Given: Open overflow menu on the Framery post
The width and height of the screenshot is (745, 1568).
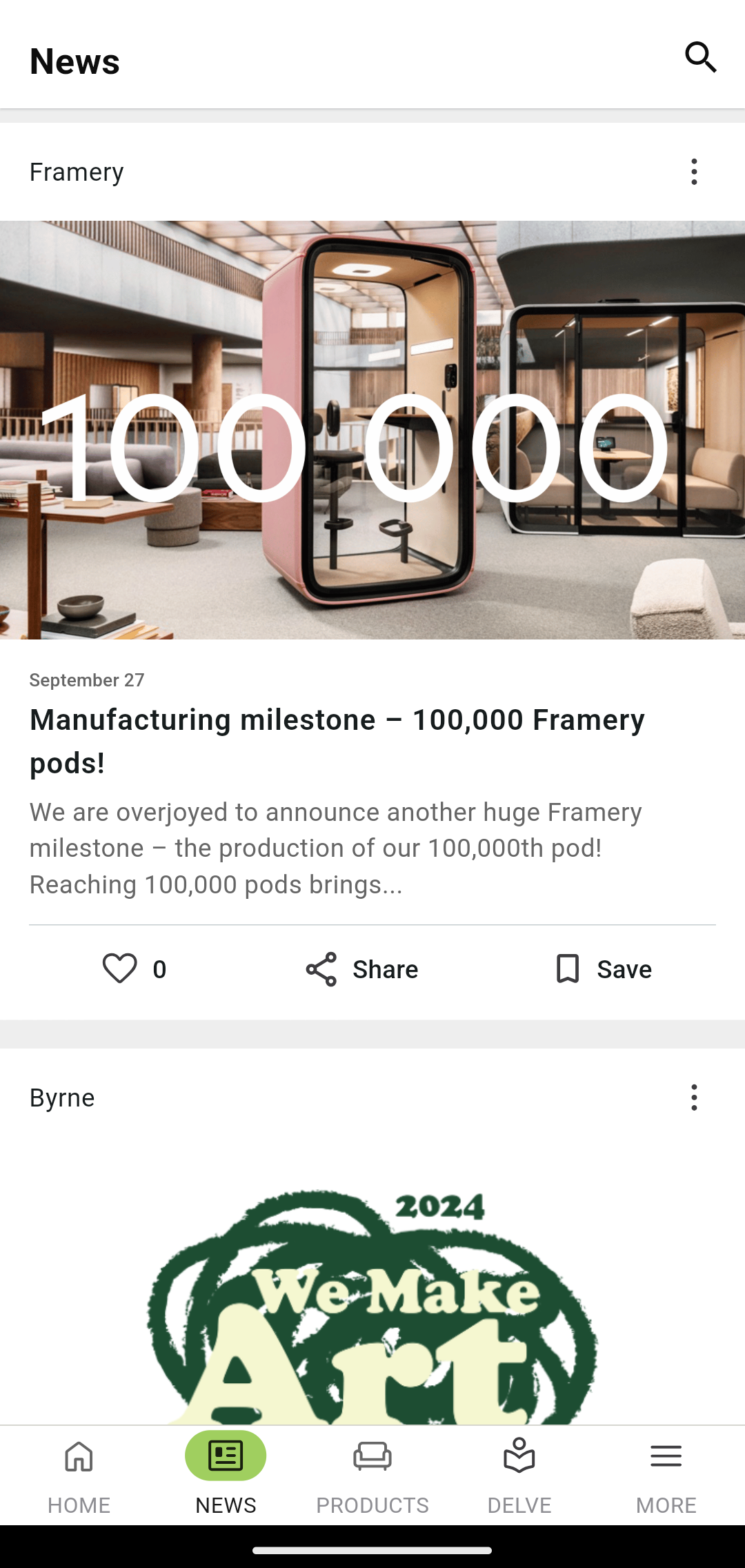Looking at the screenshot, I should [694, 172].
